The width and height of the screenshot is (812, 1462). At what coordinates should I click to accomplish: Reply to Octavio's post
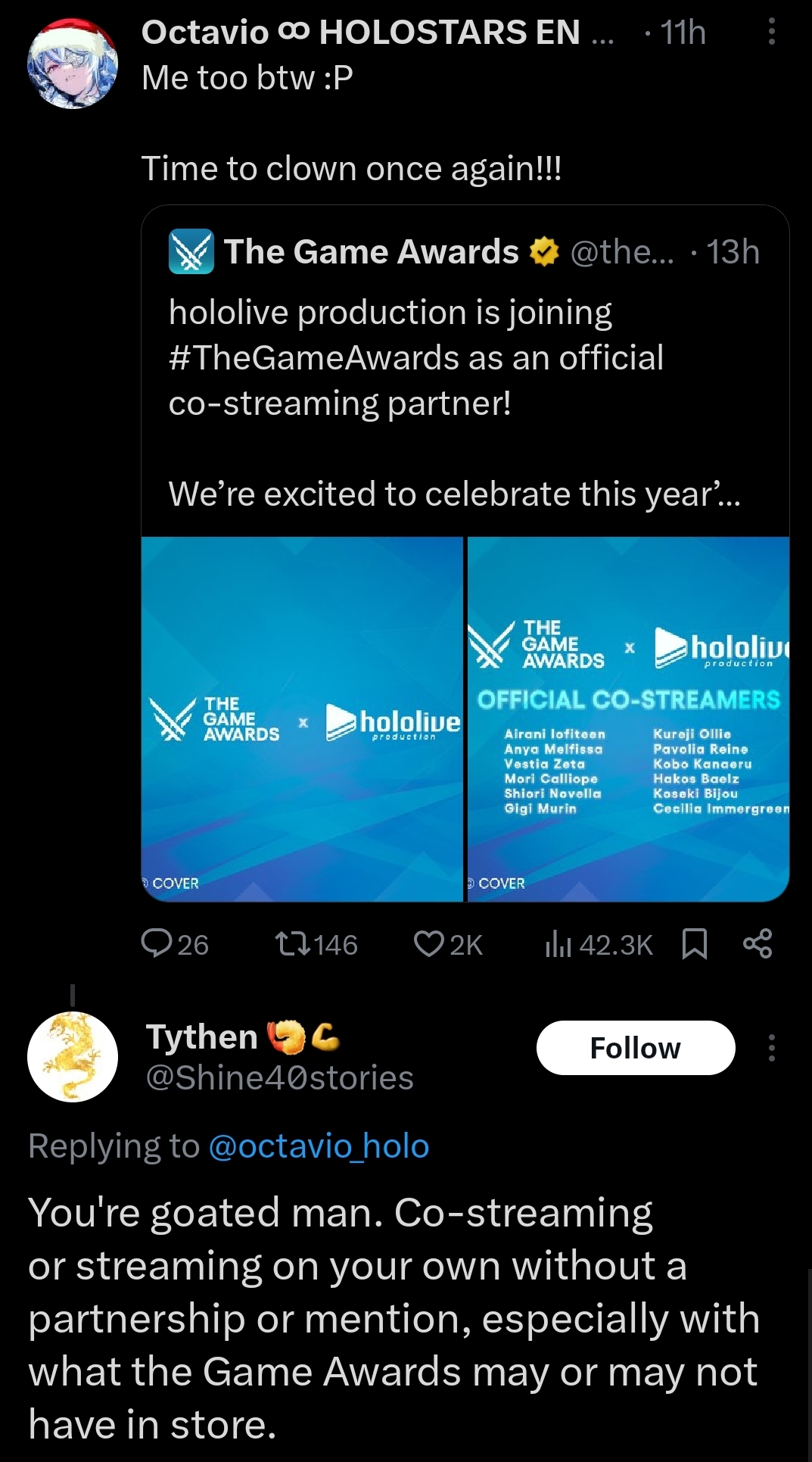coord(175,944)
